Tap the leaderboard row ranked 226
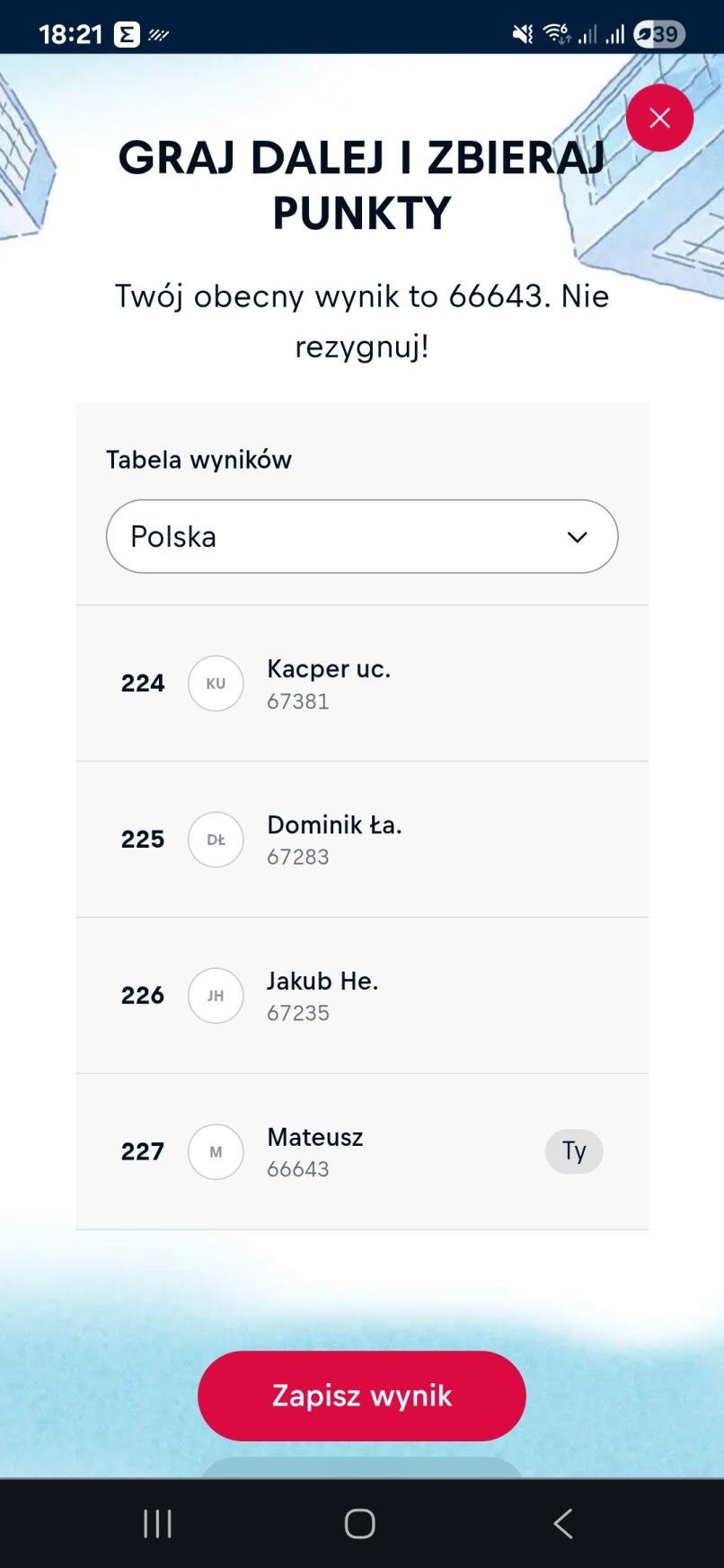The image size is (724, 1568). click(x=361, y=996)
